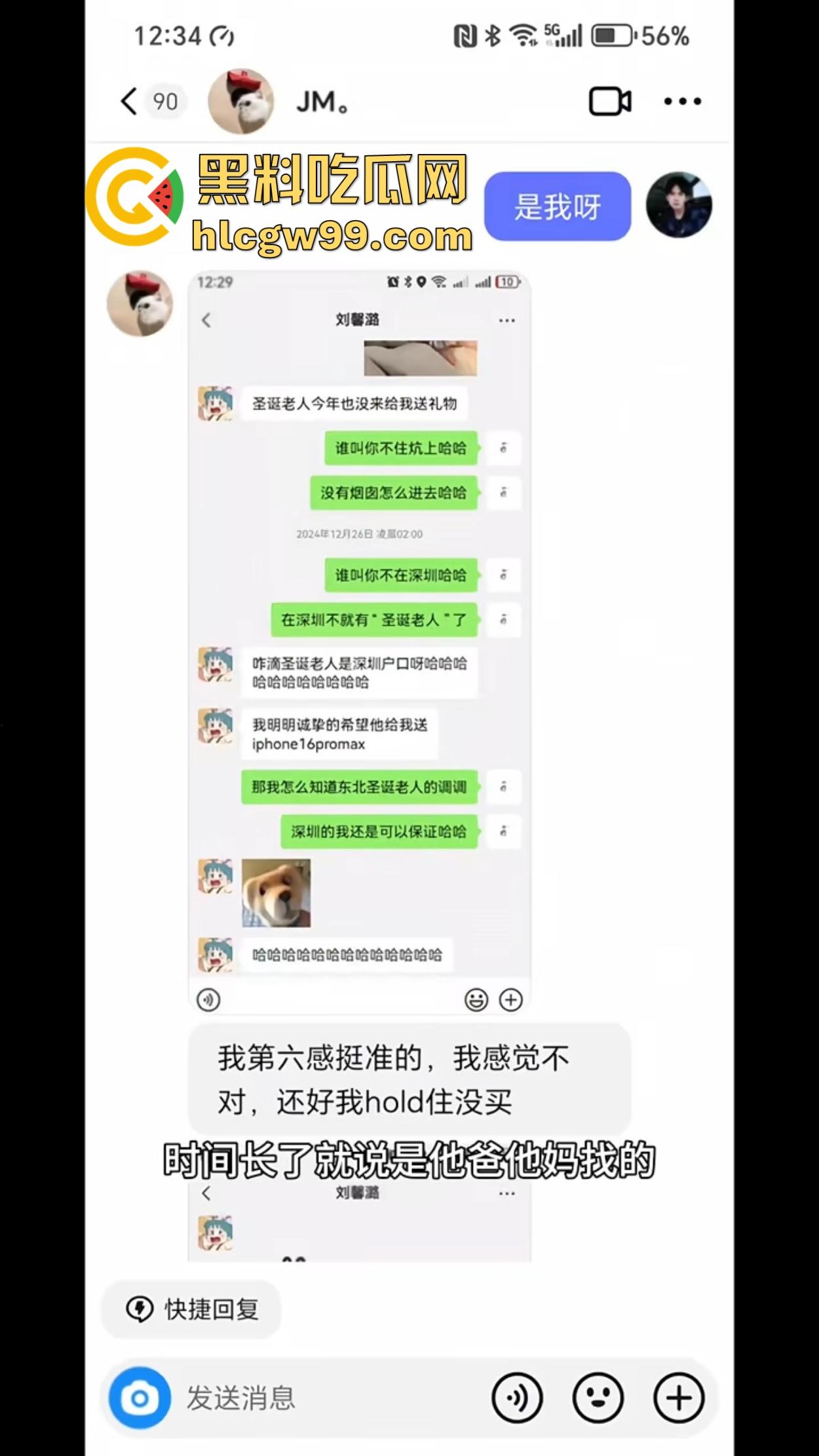View the chat screenshot image JM sent
819x1456 pixels.
coord(359,642)
